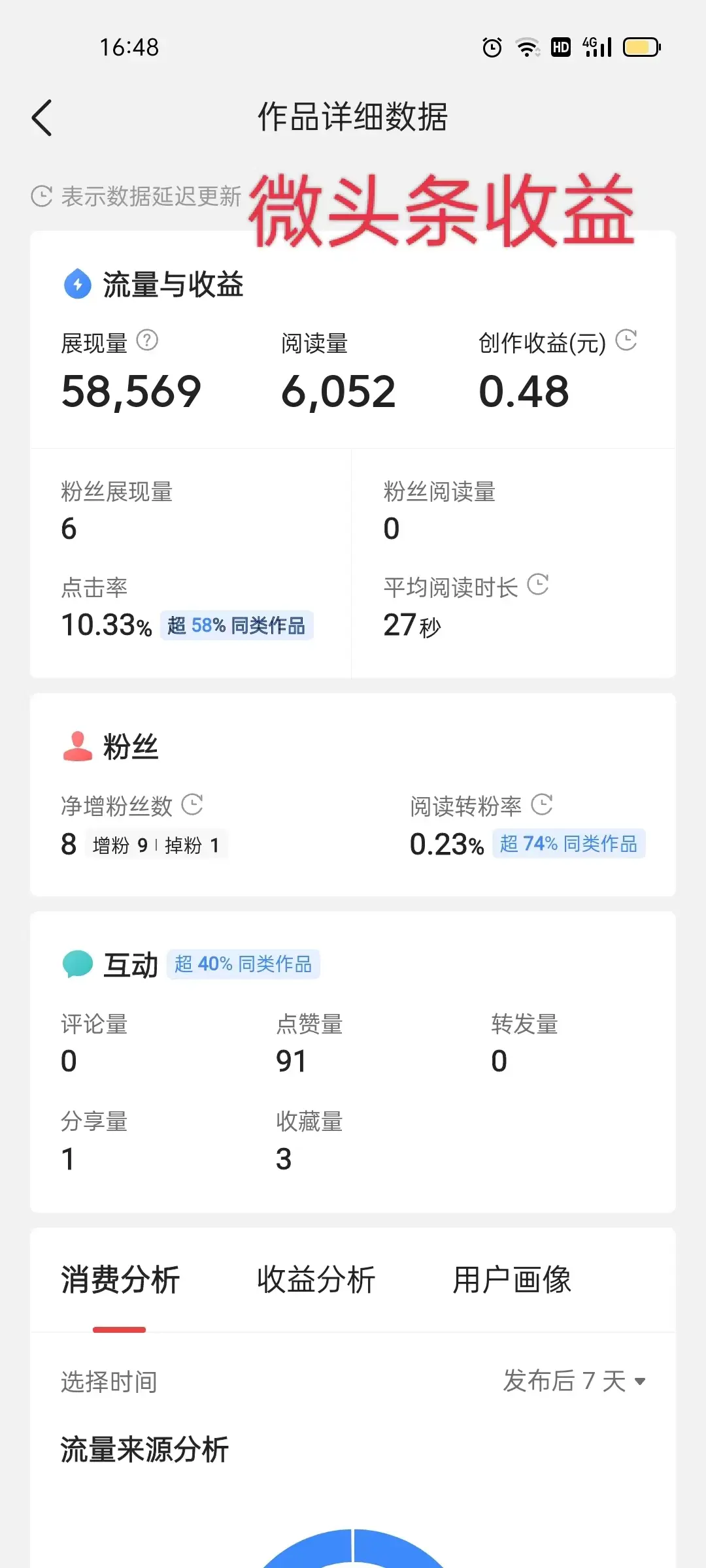The image size is (706, 1568).
Task: Tap the help icon beside 展现量
Action: (x=147, y=340)
